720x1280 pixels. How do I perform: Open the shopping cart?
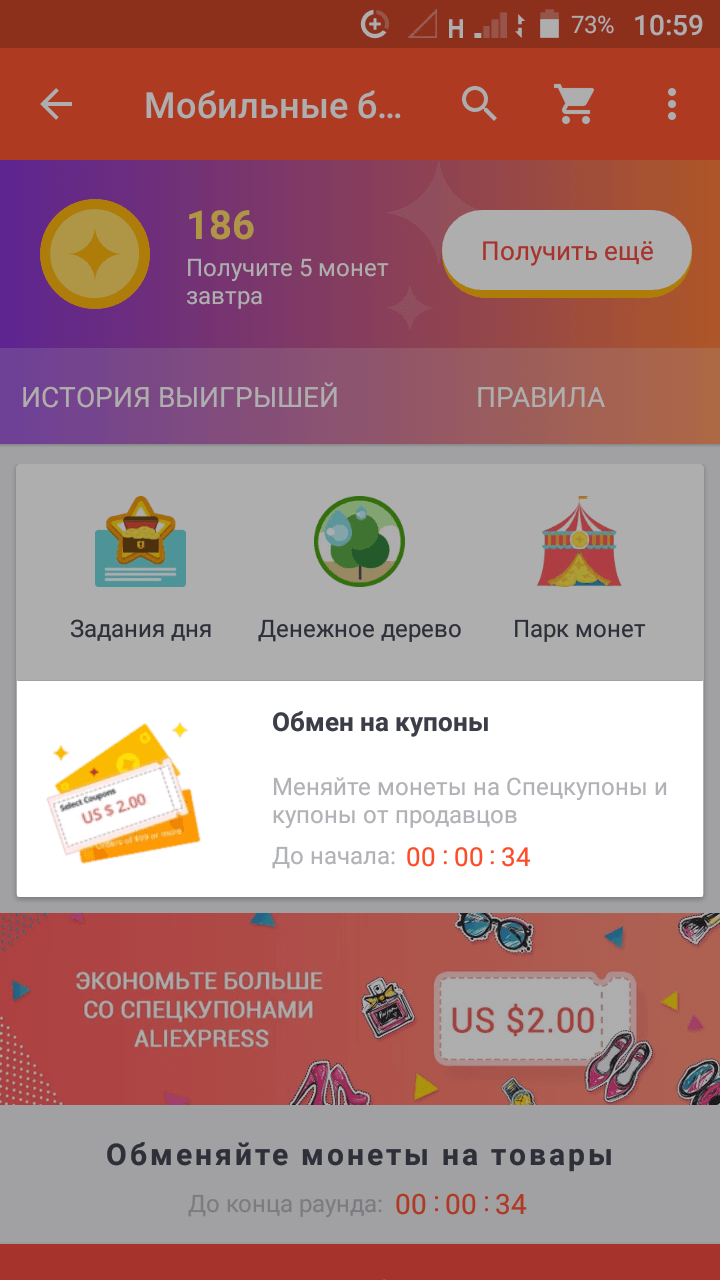tap(574, 104)
